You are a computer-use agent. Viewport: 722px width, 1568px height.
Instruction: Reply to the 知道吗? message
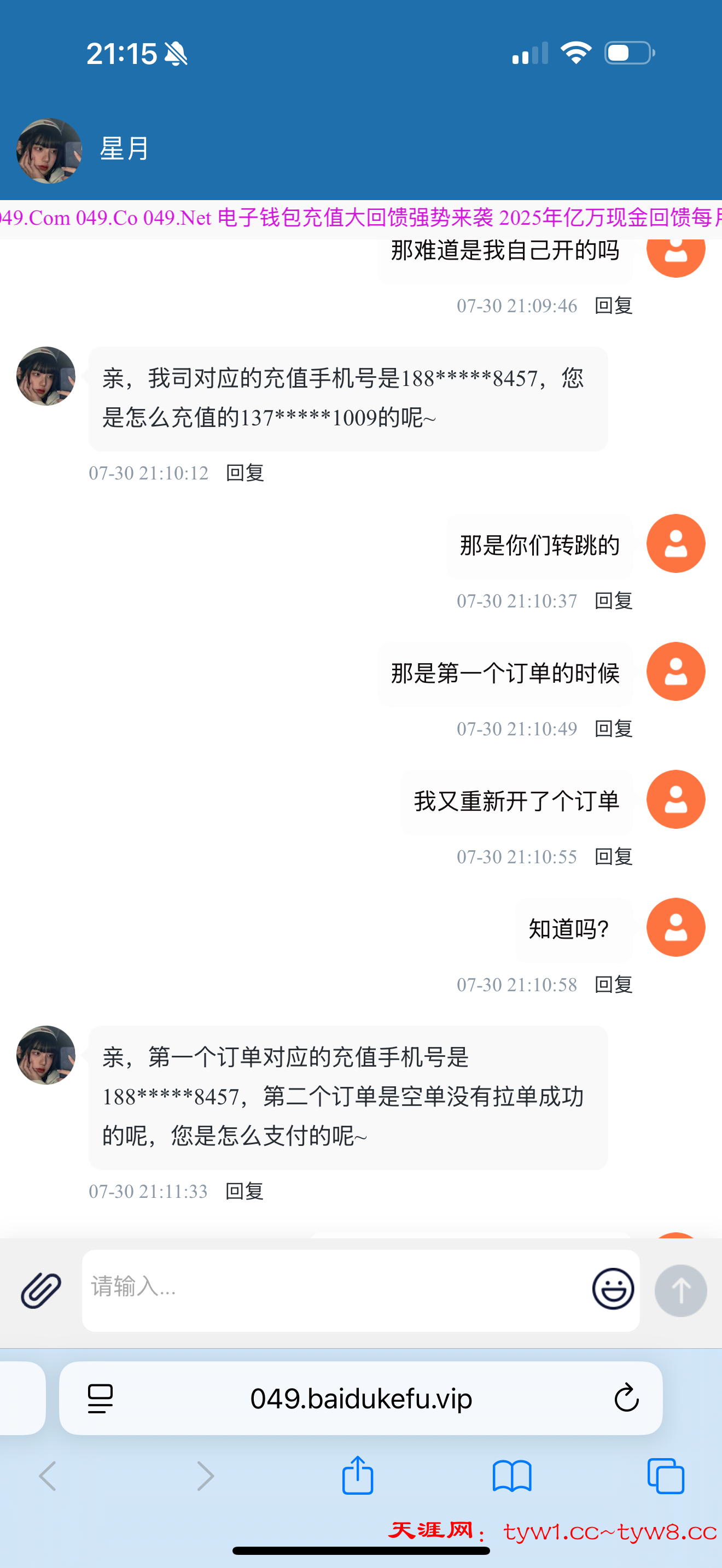pos(613,984)
